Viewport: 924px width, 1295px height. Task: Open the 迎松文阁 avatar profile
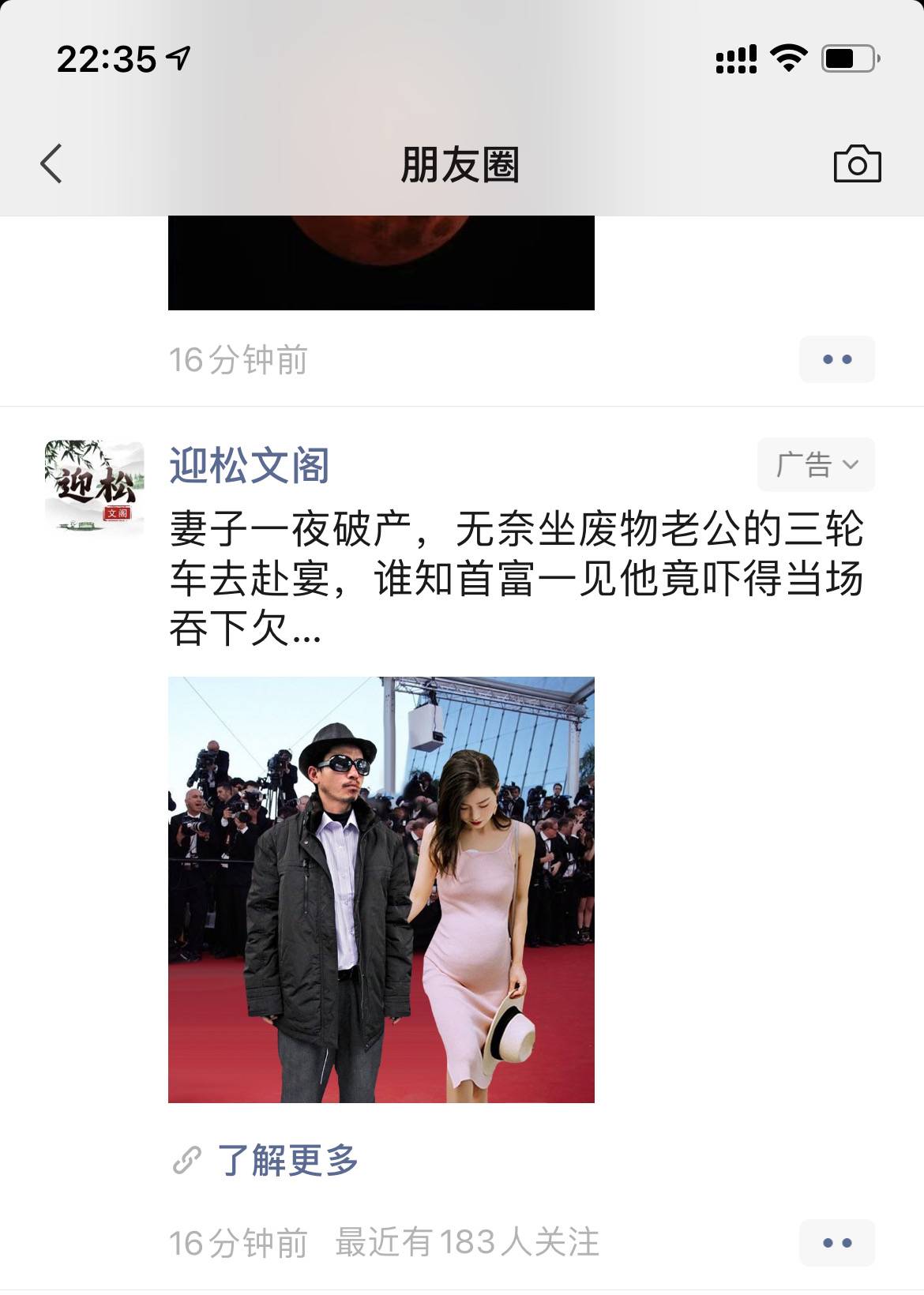click(x=95, y=489)
